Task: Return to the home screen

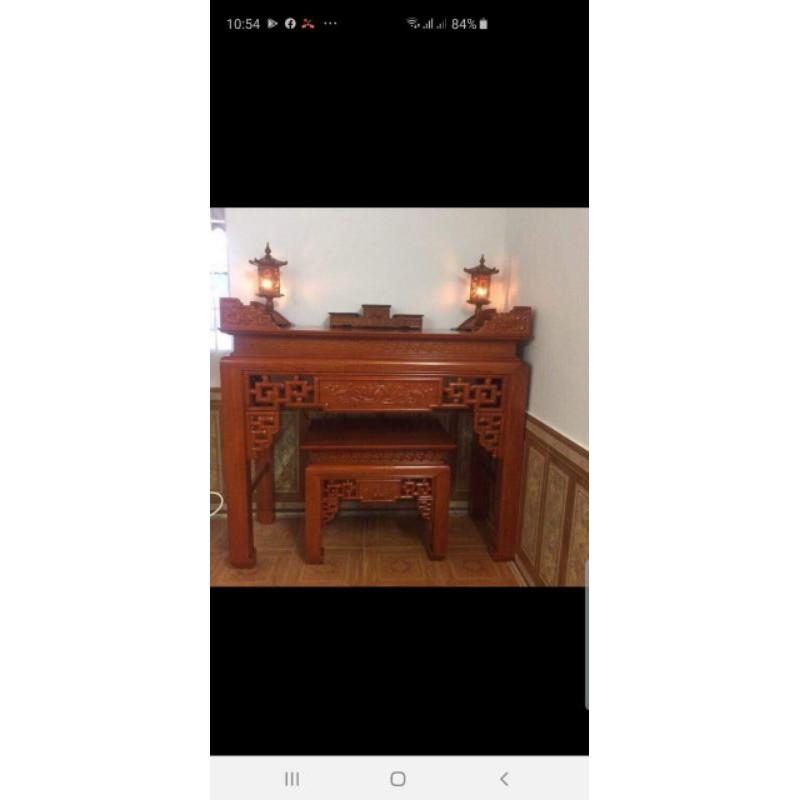Action: pyautogui.click(x=398, y=779)
